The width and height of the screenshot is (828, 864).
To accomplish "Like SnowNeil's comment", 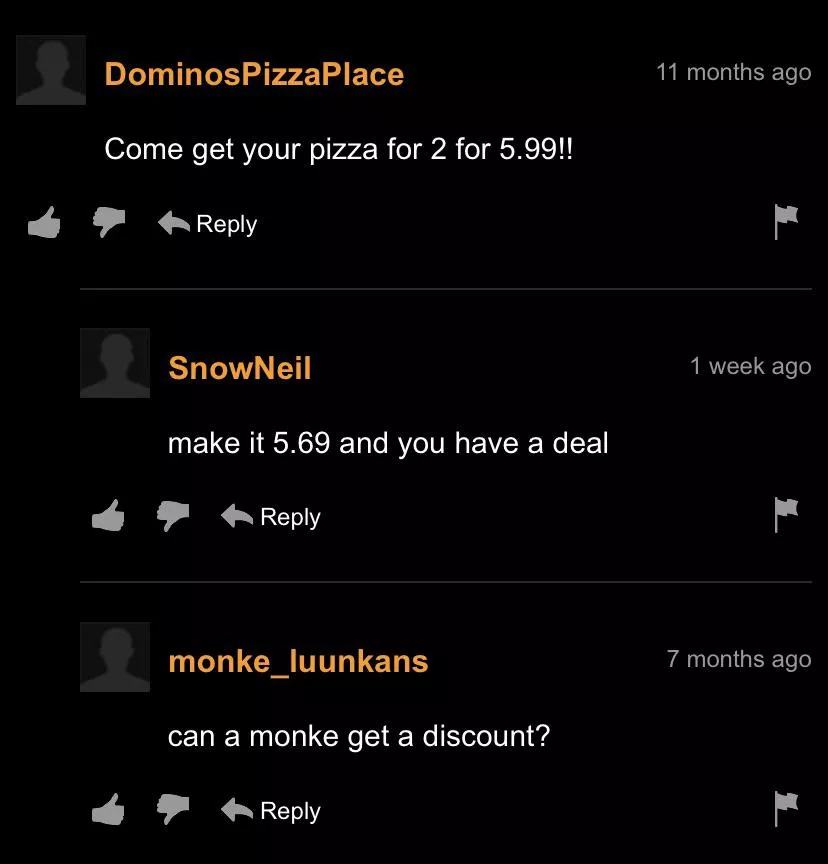I will click(x=107, y=516).
